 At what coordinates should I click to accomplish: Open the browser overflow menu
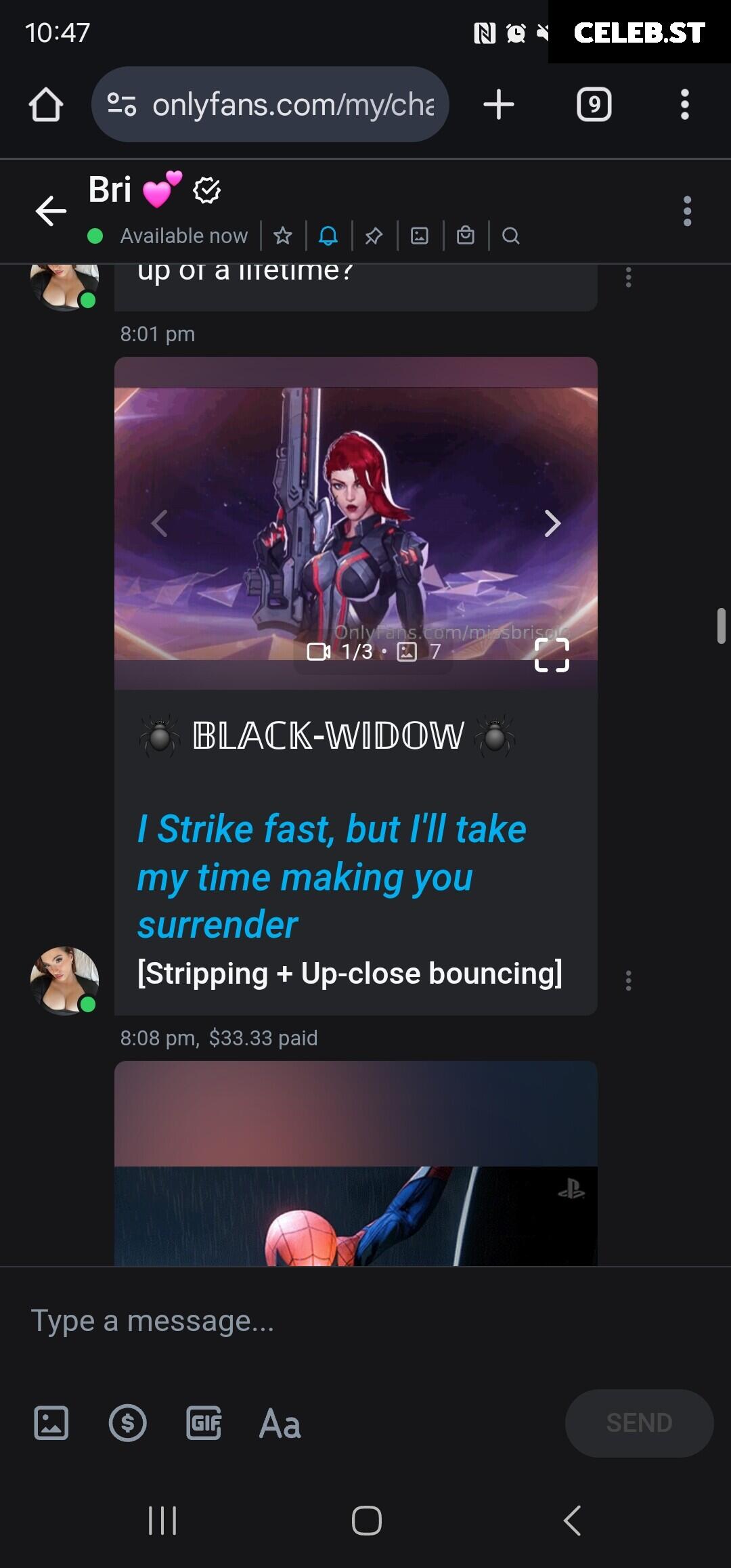click(x=685, y=105)
